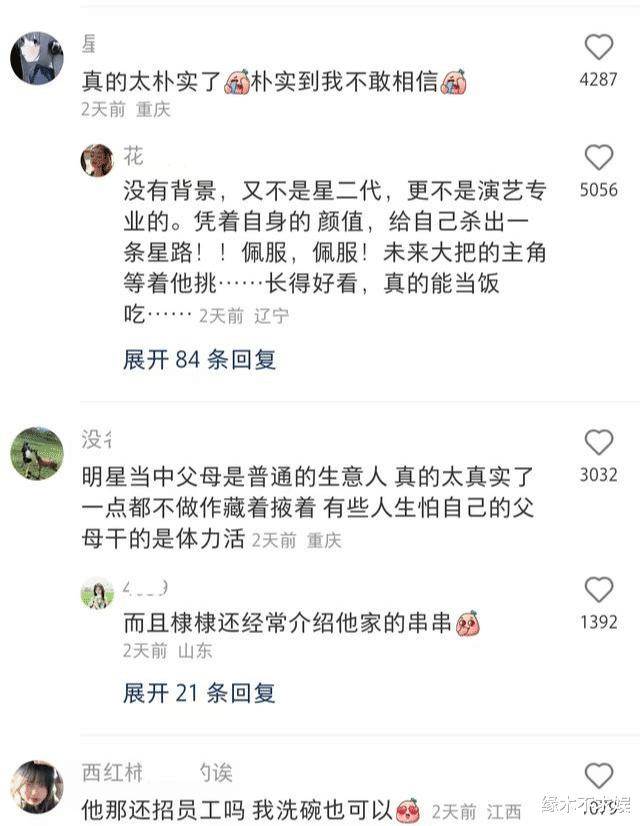The width and height of the screenshot is (640, 826).
Task: Open the avatar beside the "真的太朴实了" comment
Action: coord(37,58)
